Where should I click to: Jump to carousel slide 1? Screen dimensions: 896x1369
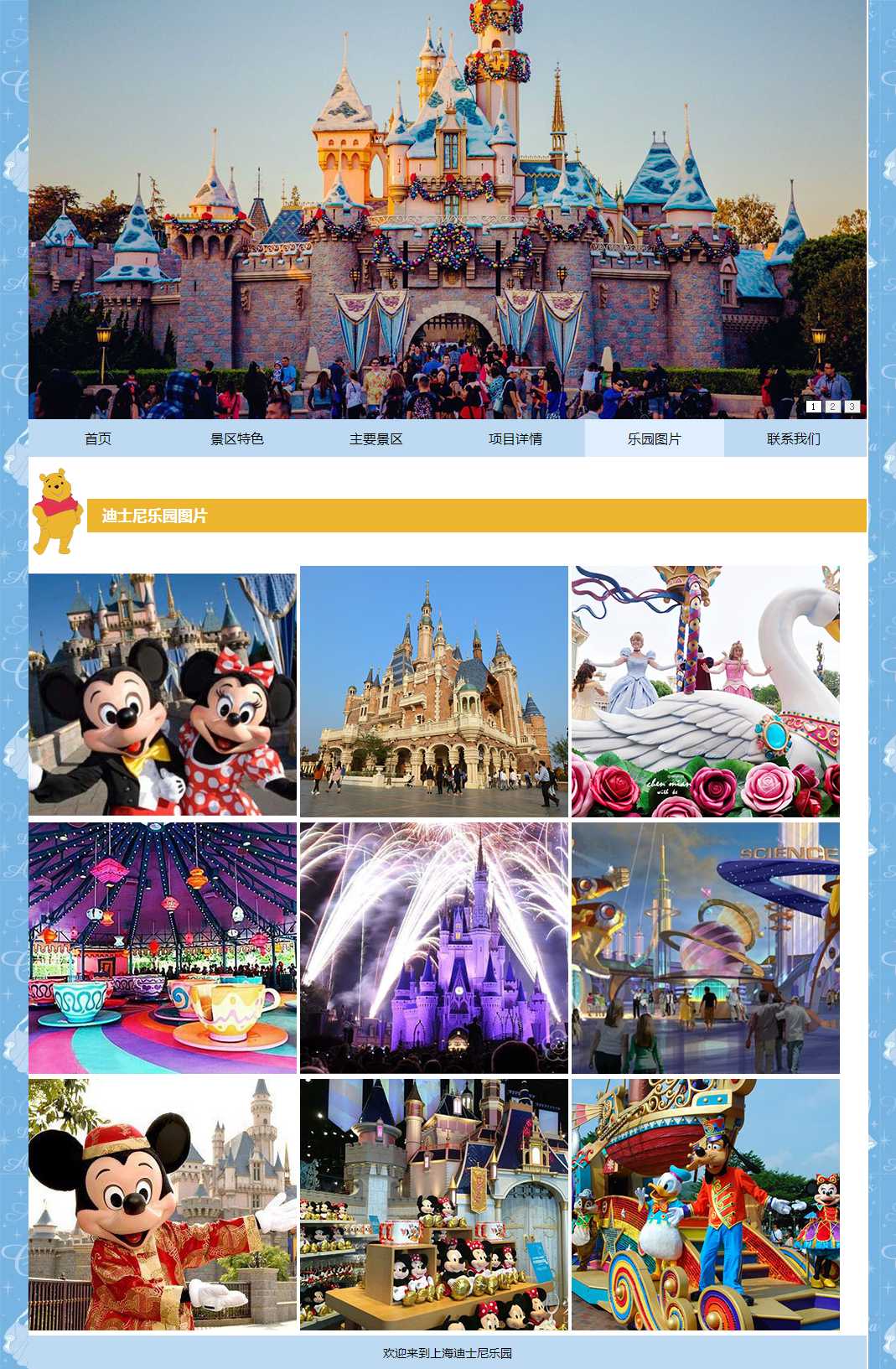coord(813,407)
